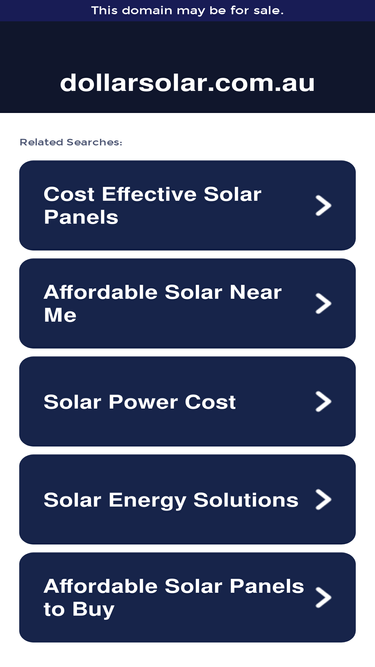The width and height of the screenshot is (375, 667).
Task: Open the 'This domain may be for sale' banner
Action: 187,11
